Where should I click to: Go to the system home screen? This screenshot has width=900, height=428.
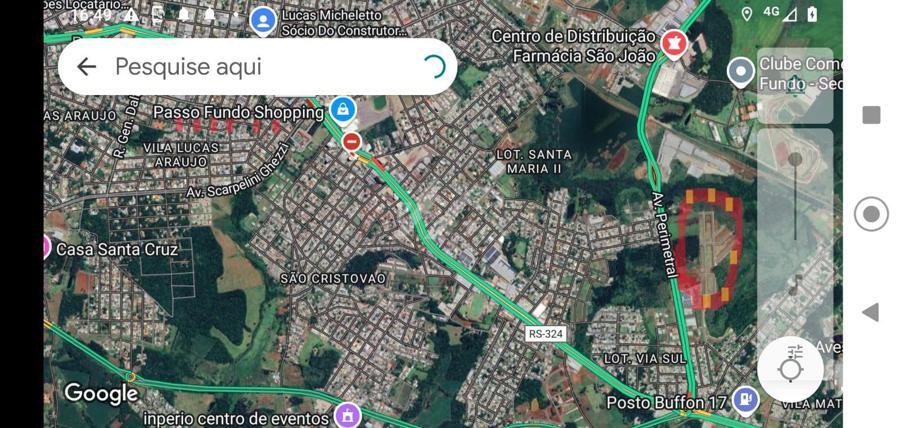[x=871, y=214]
